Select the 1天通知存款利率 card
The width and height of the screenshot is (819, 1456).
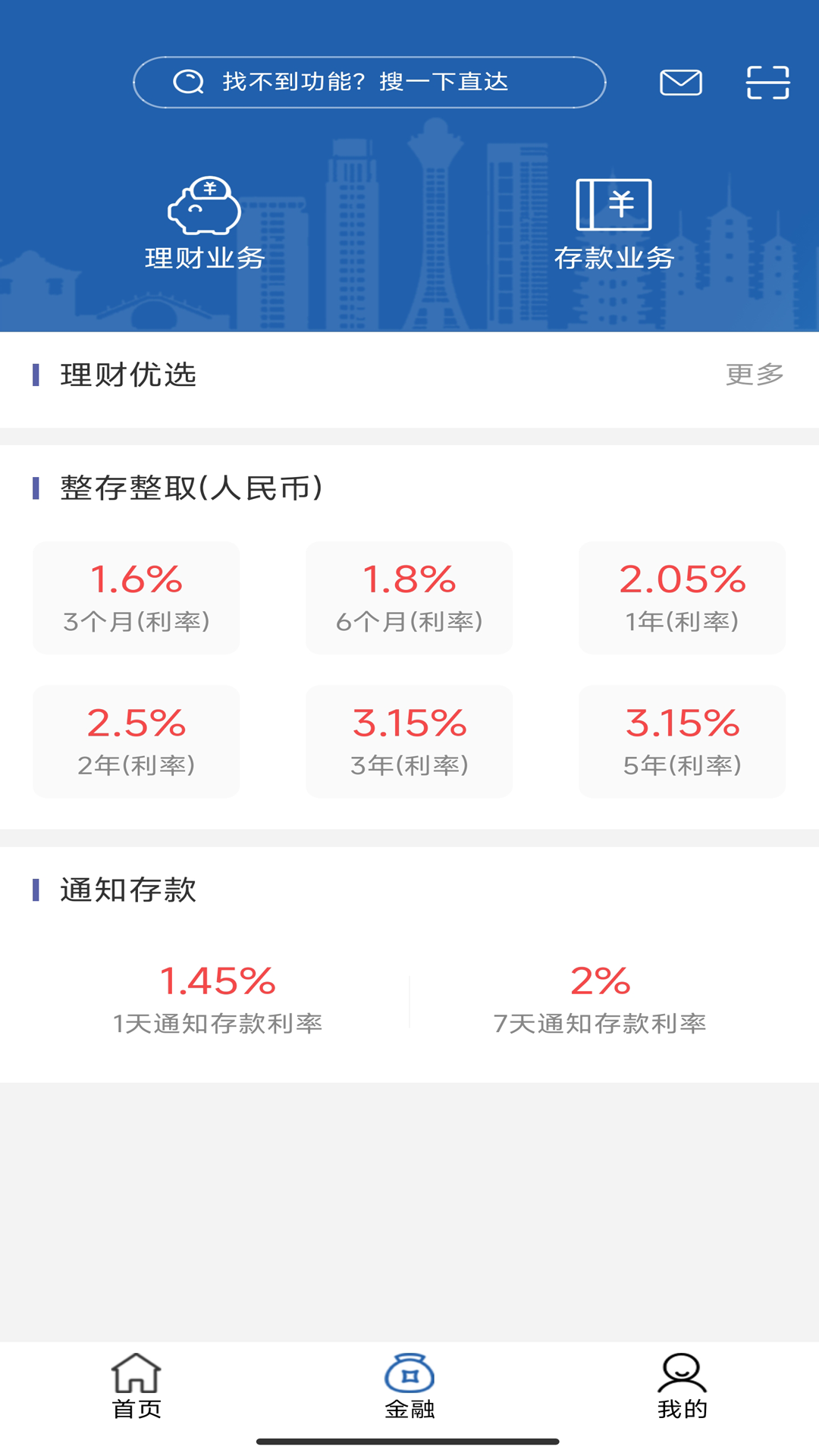tap(219, 995)
